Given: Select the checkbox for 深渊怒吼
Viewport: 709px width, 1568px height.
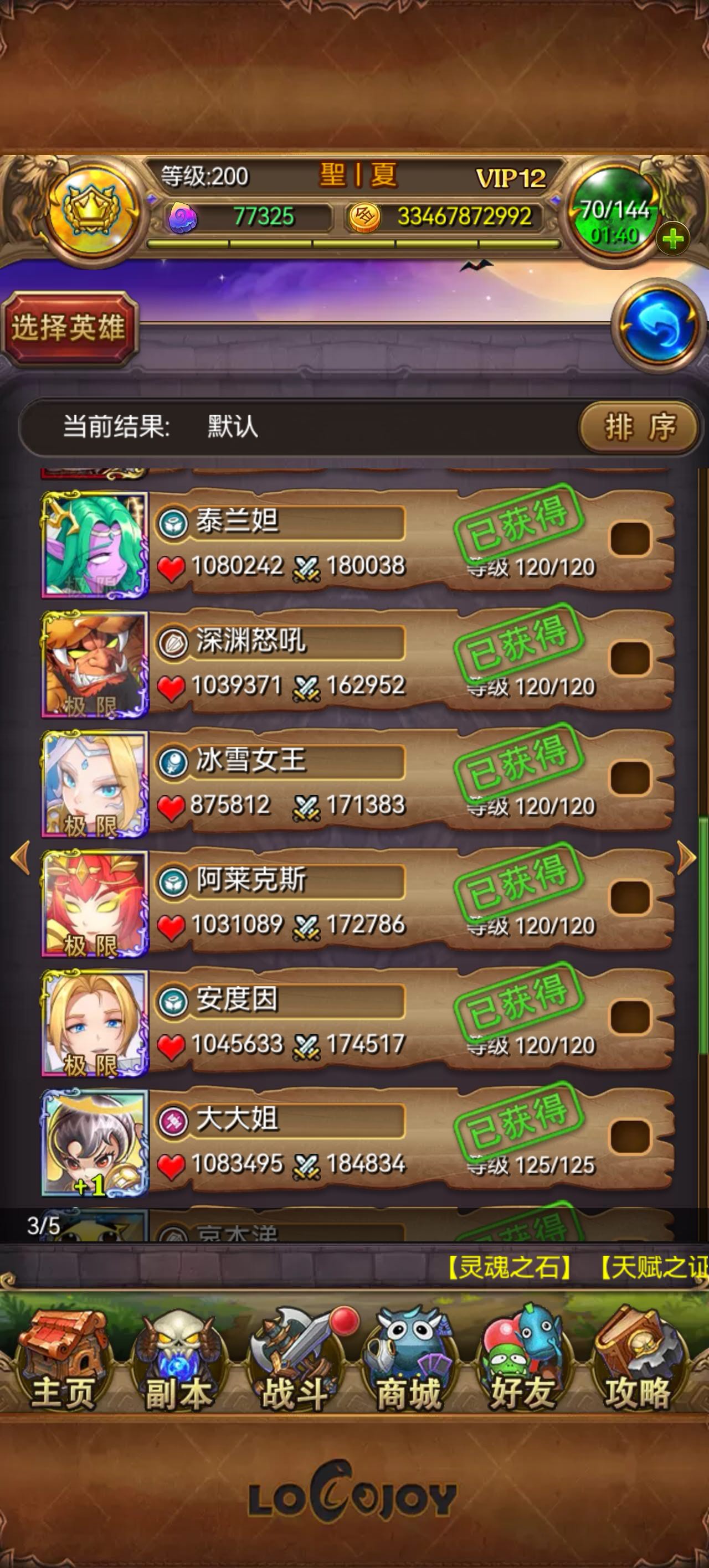Looking at the screenshot, I should [x=630, y=658].
